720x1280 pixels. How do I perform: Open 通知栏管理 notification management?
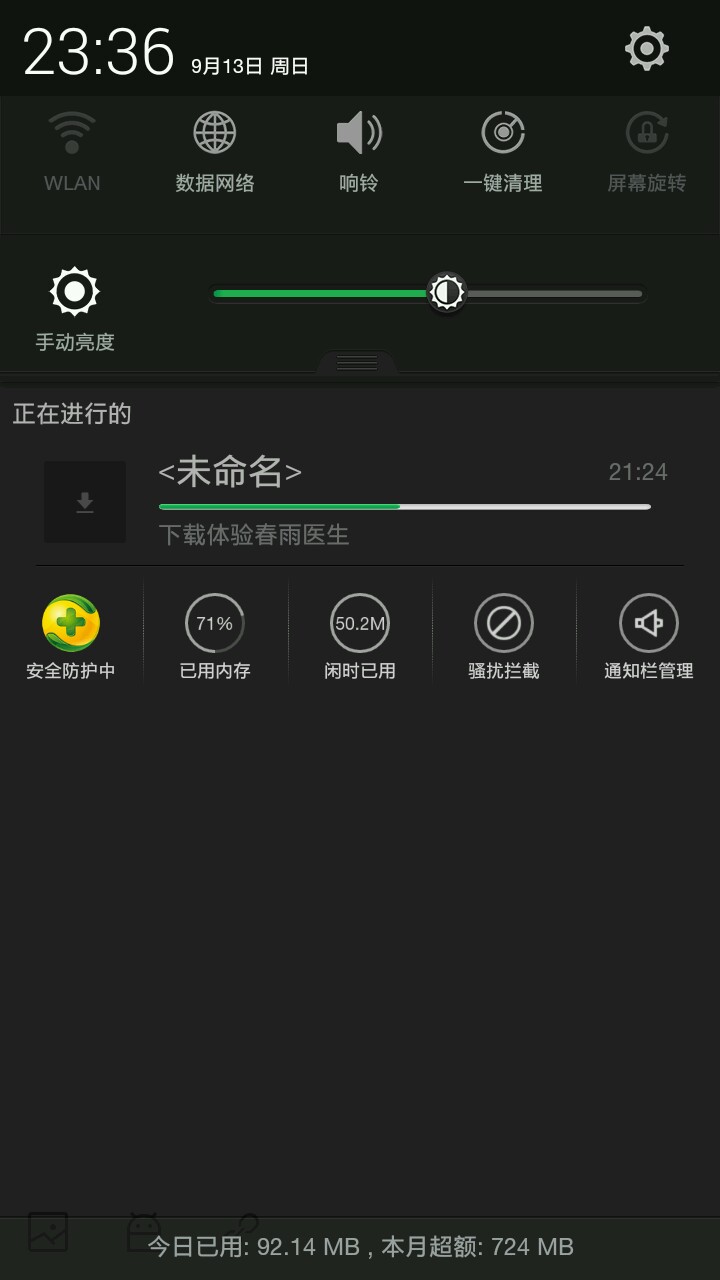(648, 636)
